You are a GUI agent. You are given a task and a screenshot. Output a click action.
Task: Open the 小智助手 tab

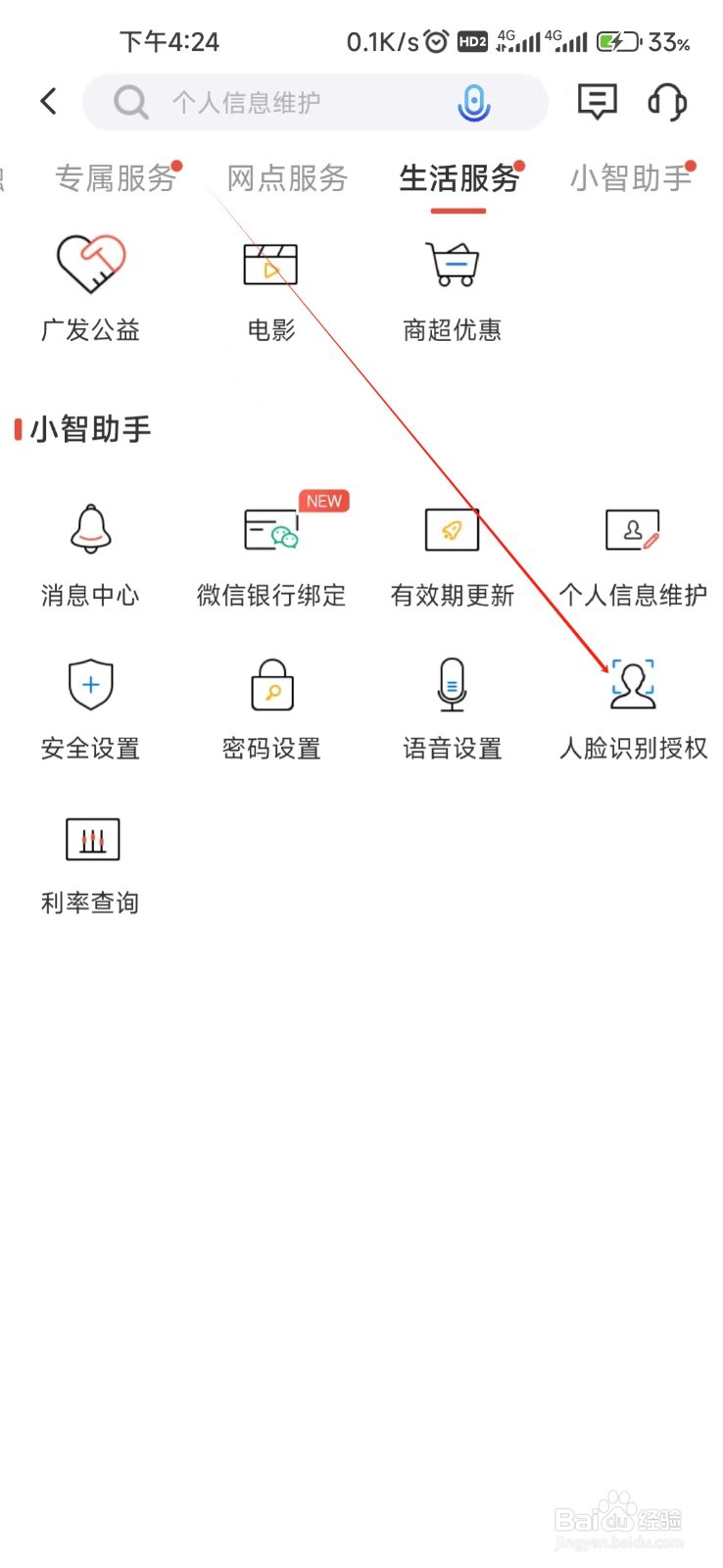tap(631, 178)
